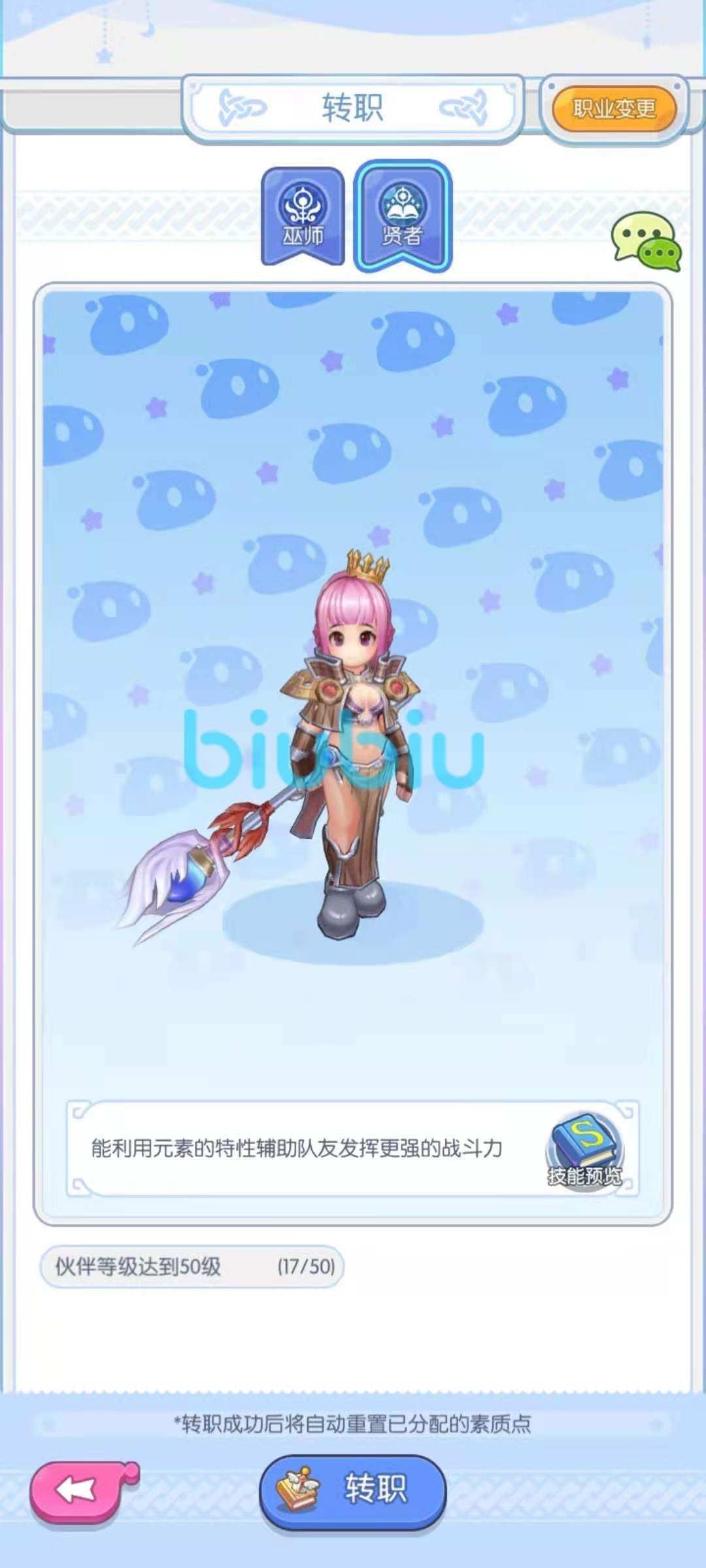The width and height of the screenshot is (706, 1568).
Task: Confirm job change with 转职 button
Action: pos(353,1490)
